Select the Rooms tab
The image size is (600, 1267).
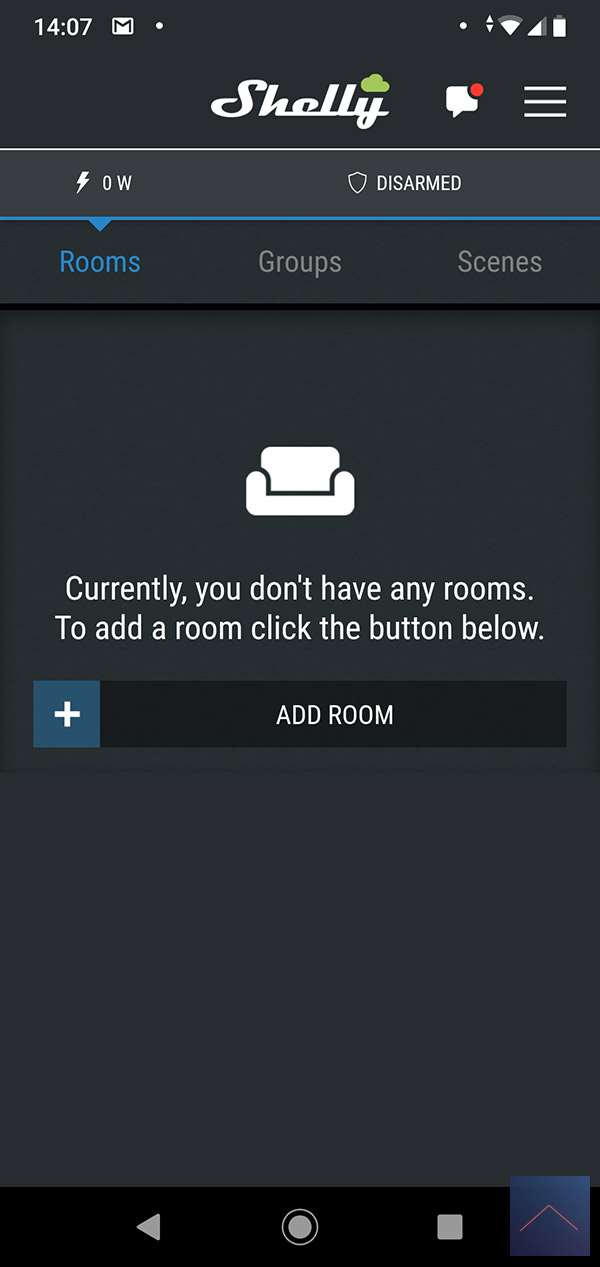point(100,262)
